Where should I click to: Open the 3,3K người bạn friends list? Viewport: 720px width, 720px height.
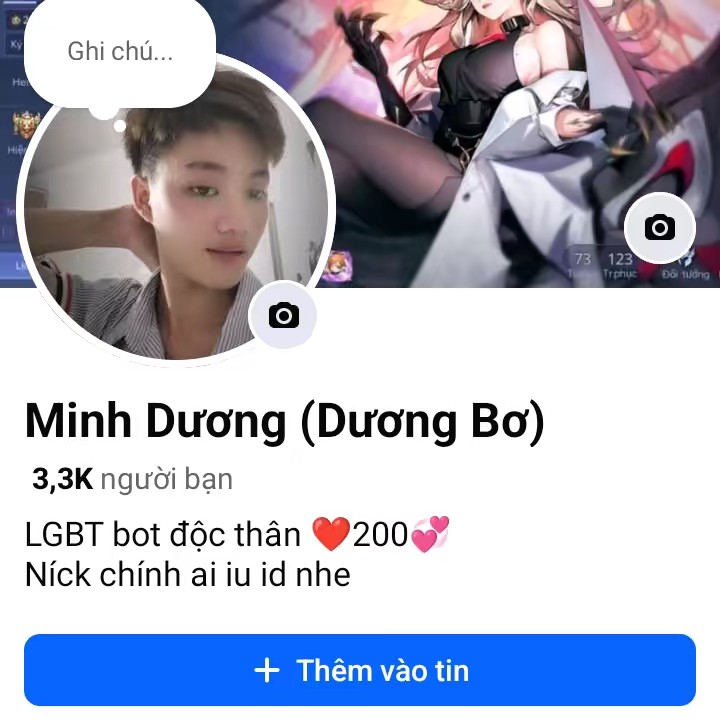[132, 480]
